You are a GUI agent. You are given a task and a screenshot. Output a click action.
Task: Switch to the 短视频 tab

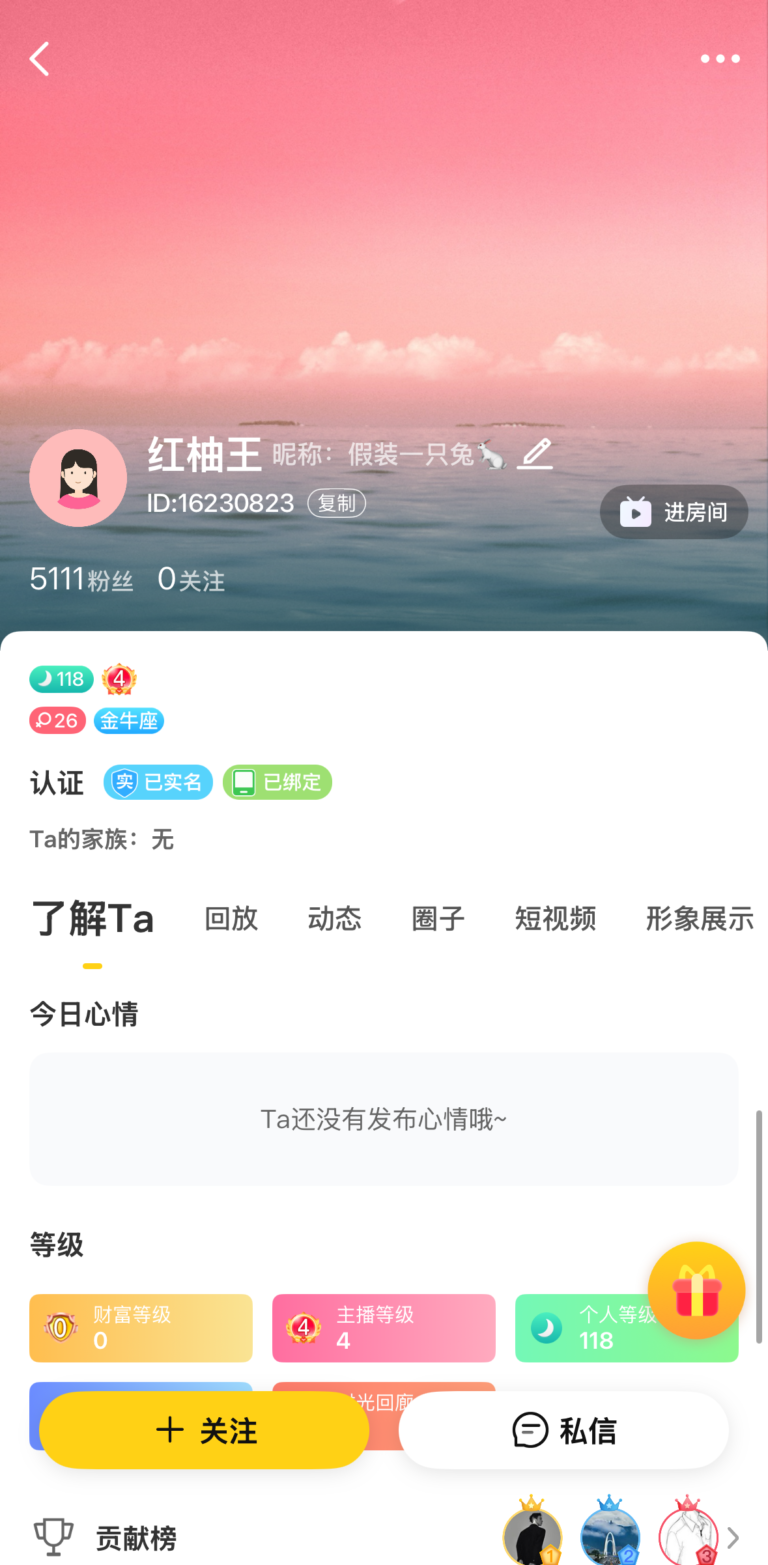pos(555,918)
